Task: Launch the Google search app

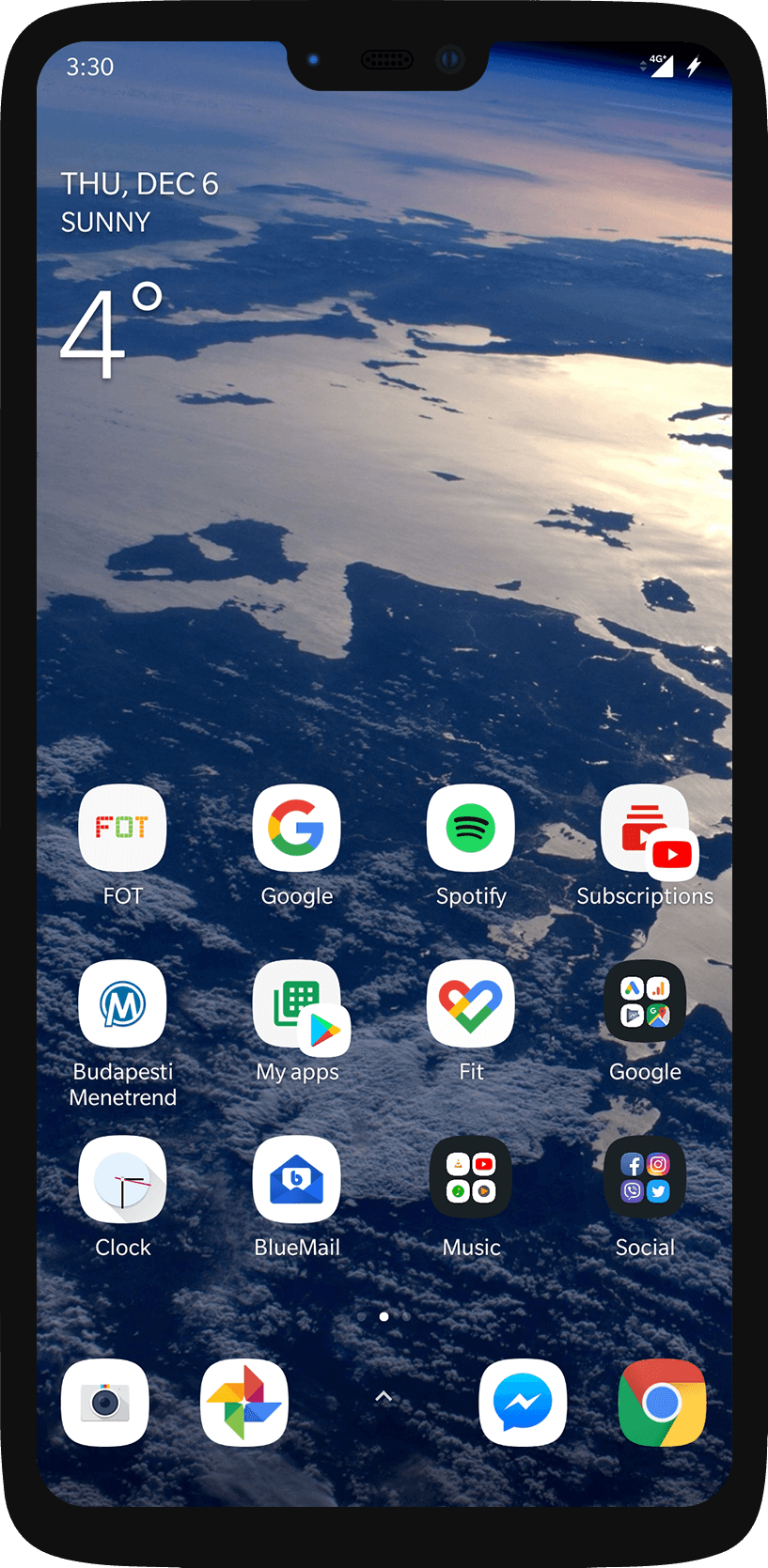Action: pos(296,829)
